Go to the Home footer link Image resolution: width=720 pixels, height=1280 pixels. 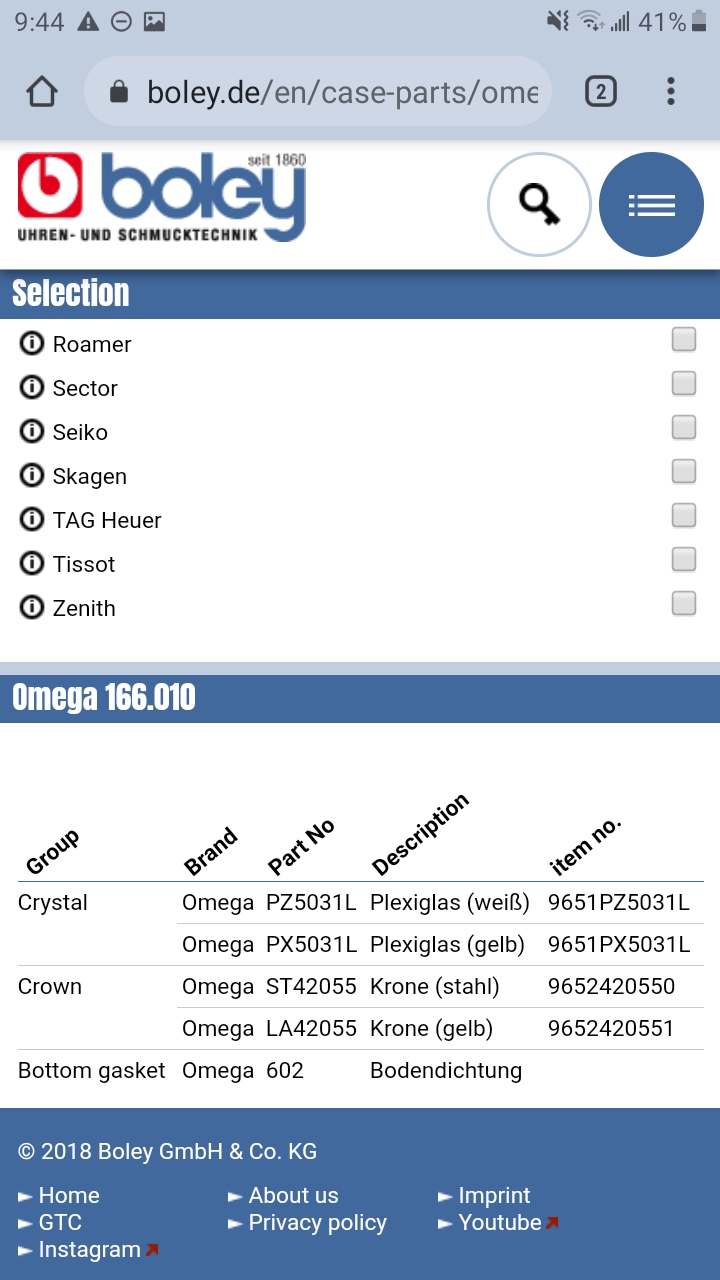[68, 1196]
